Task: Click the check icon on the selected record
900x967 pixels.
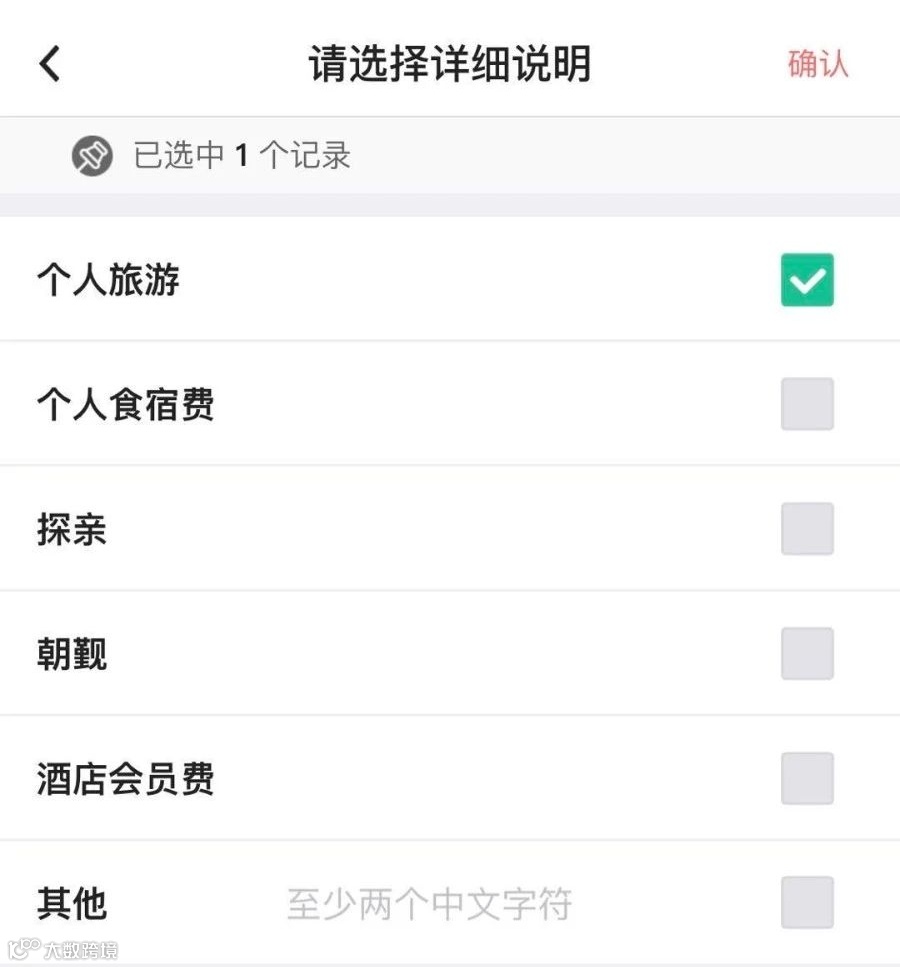Action: (x=807, y=280)
